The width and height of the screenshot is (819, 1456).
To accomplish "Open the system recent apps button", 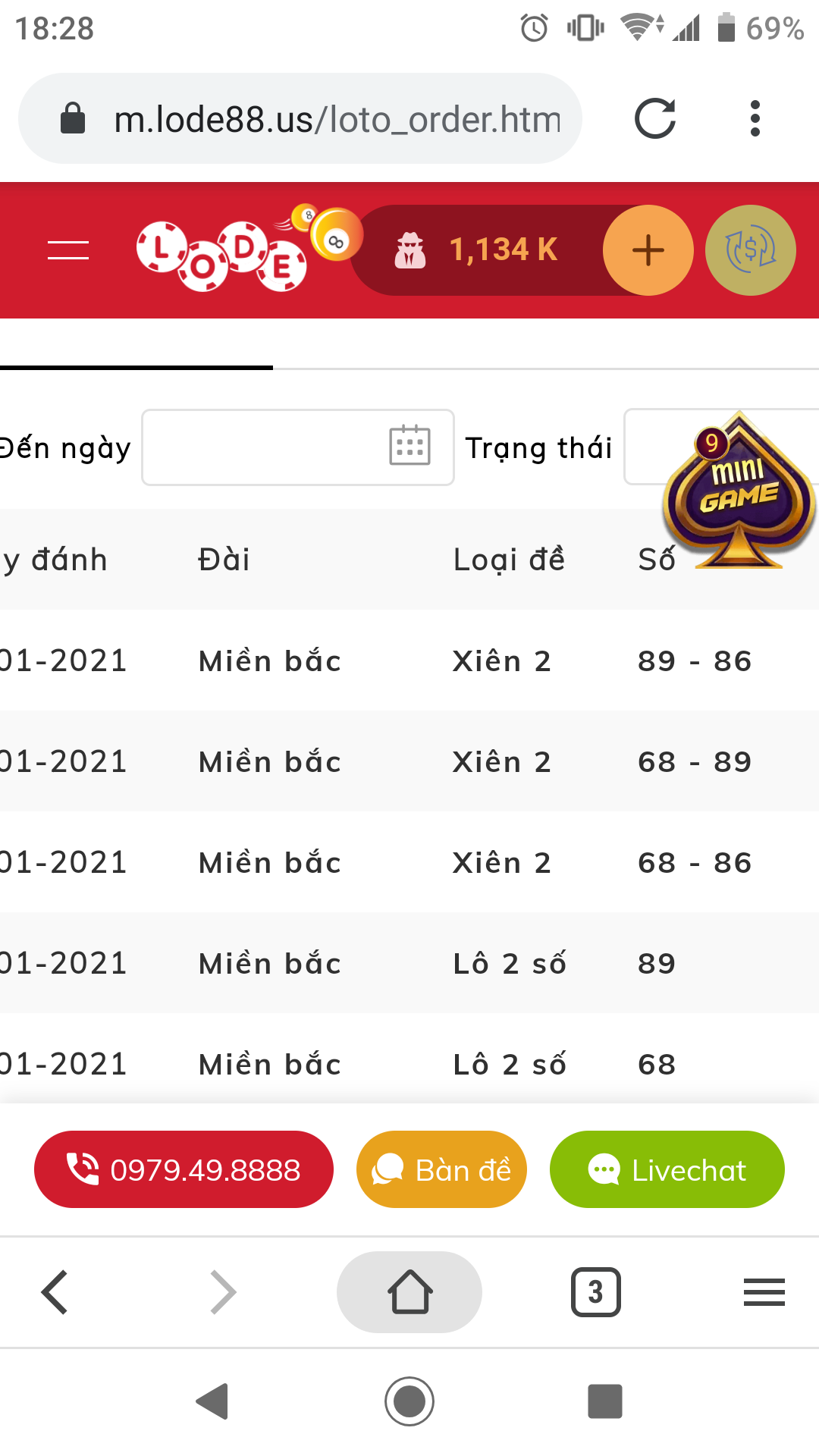I will tap(605, 1401).
